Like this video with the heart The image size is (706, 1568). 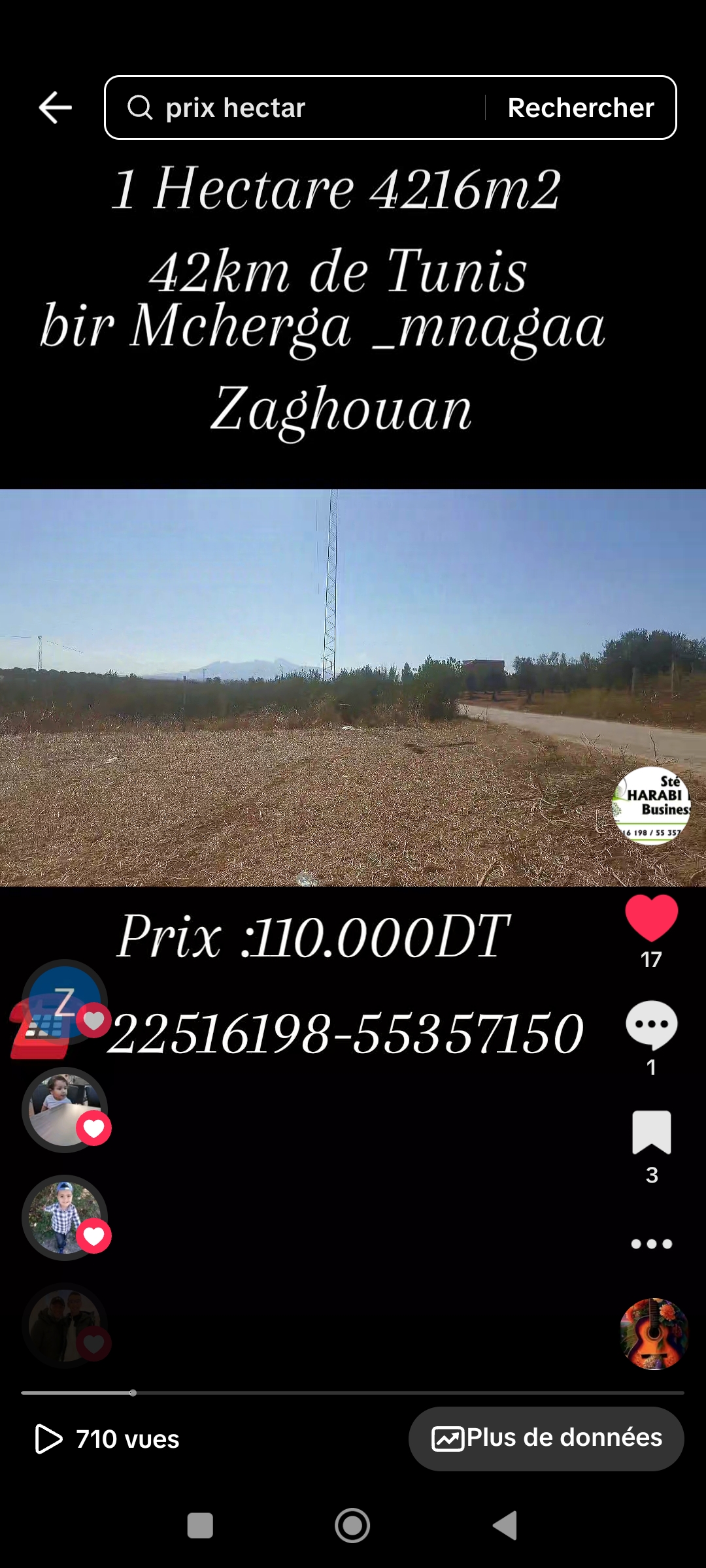click(x=651, y=918)
